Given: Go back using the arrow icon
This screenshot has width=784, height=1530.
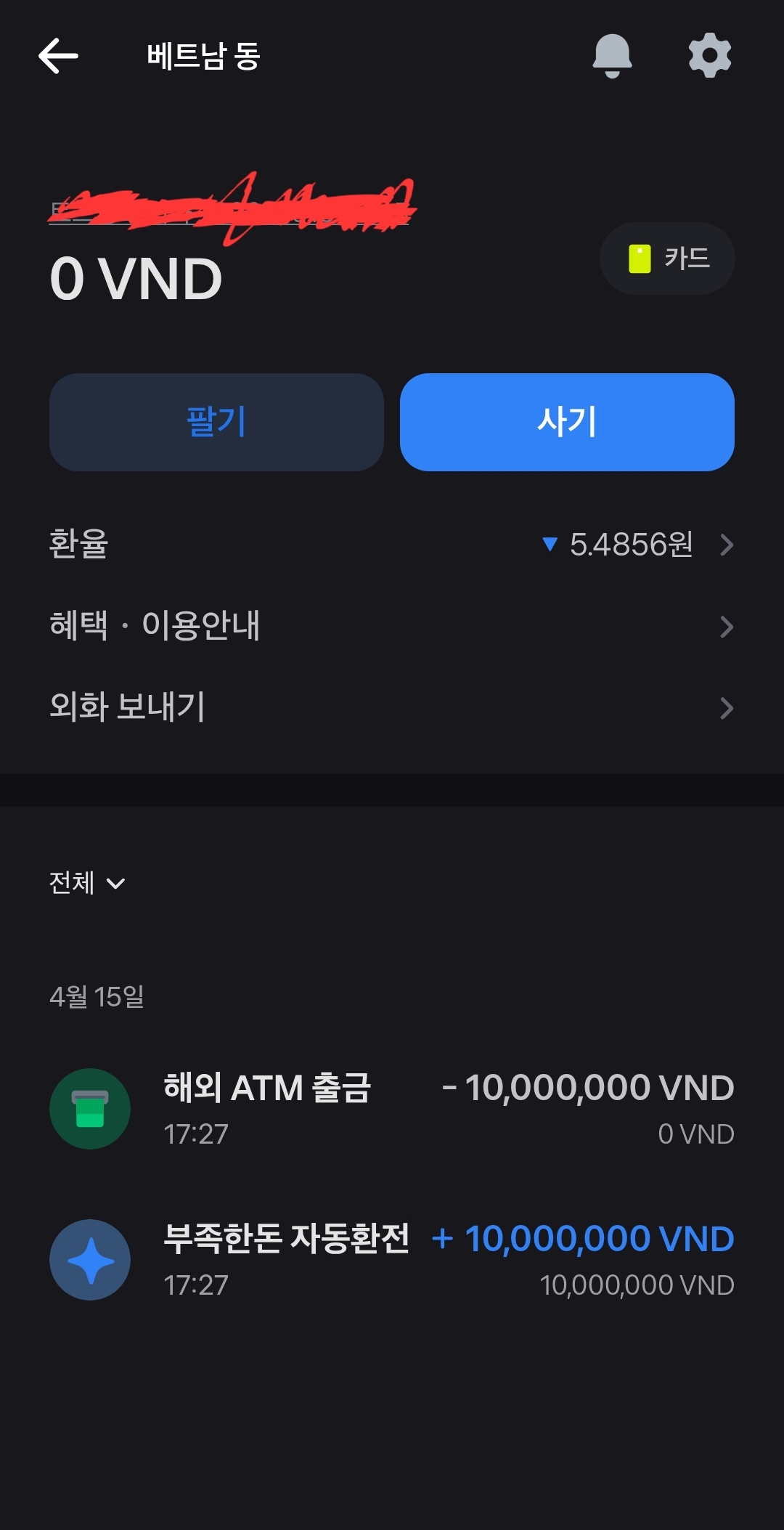Looking at the screenshot, I should pyautogui.click(x=58, y=56).
